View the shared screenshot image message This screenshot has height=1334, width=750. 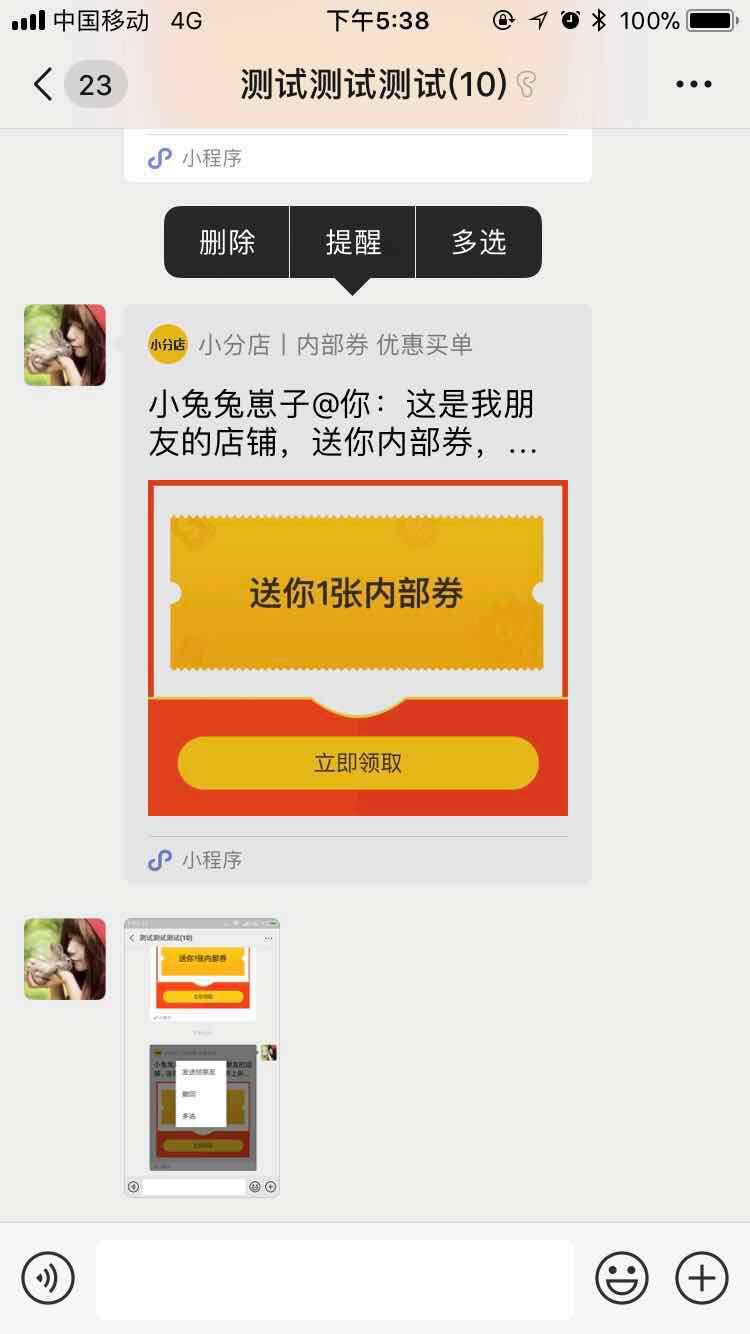[201, 1057]
